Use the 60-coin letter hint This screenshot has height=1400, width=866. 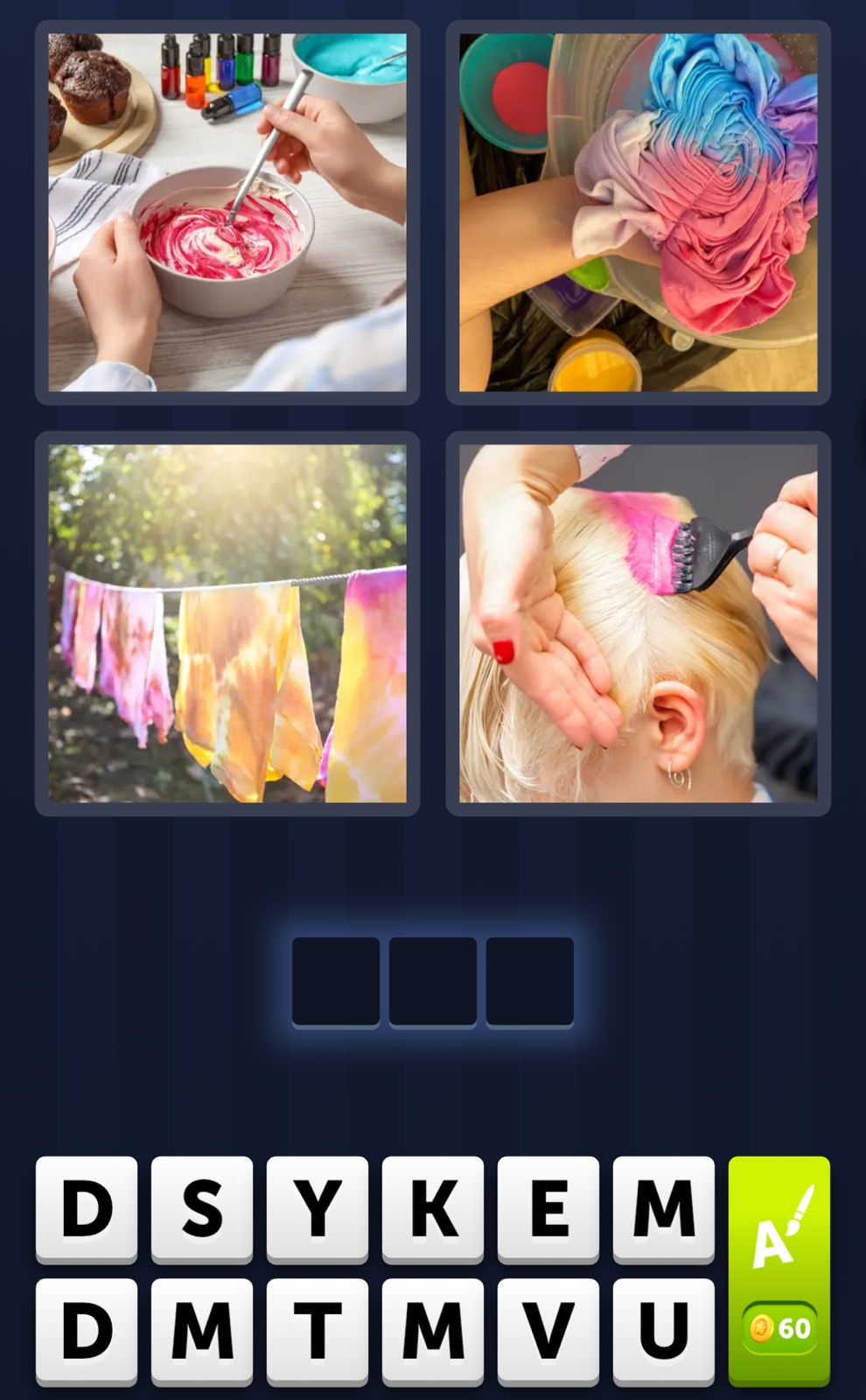pos(779,1270)
